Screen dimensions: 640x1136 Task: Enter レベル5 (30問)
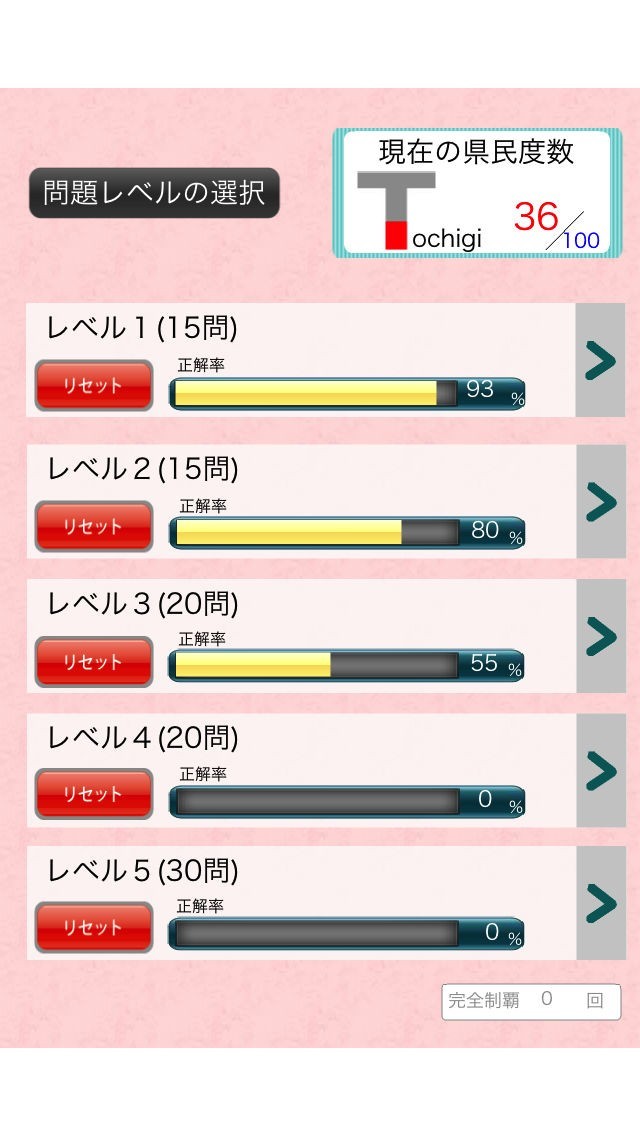pos(600,903)
